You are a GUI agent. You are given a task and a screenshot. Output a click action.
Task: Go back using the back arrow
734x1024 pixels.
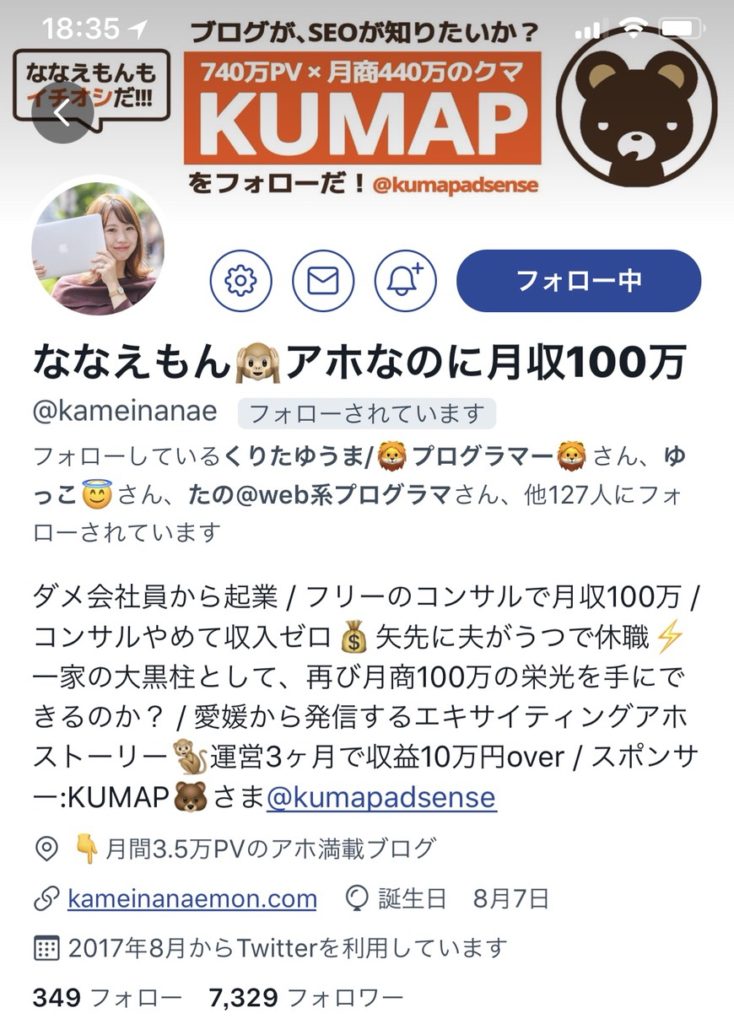click(62, 113)
